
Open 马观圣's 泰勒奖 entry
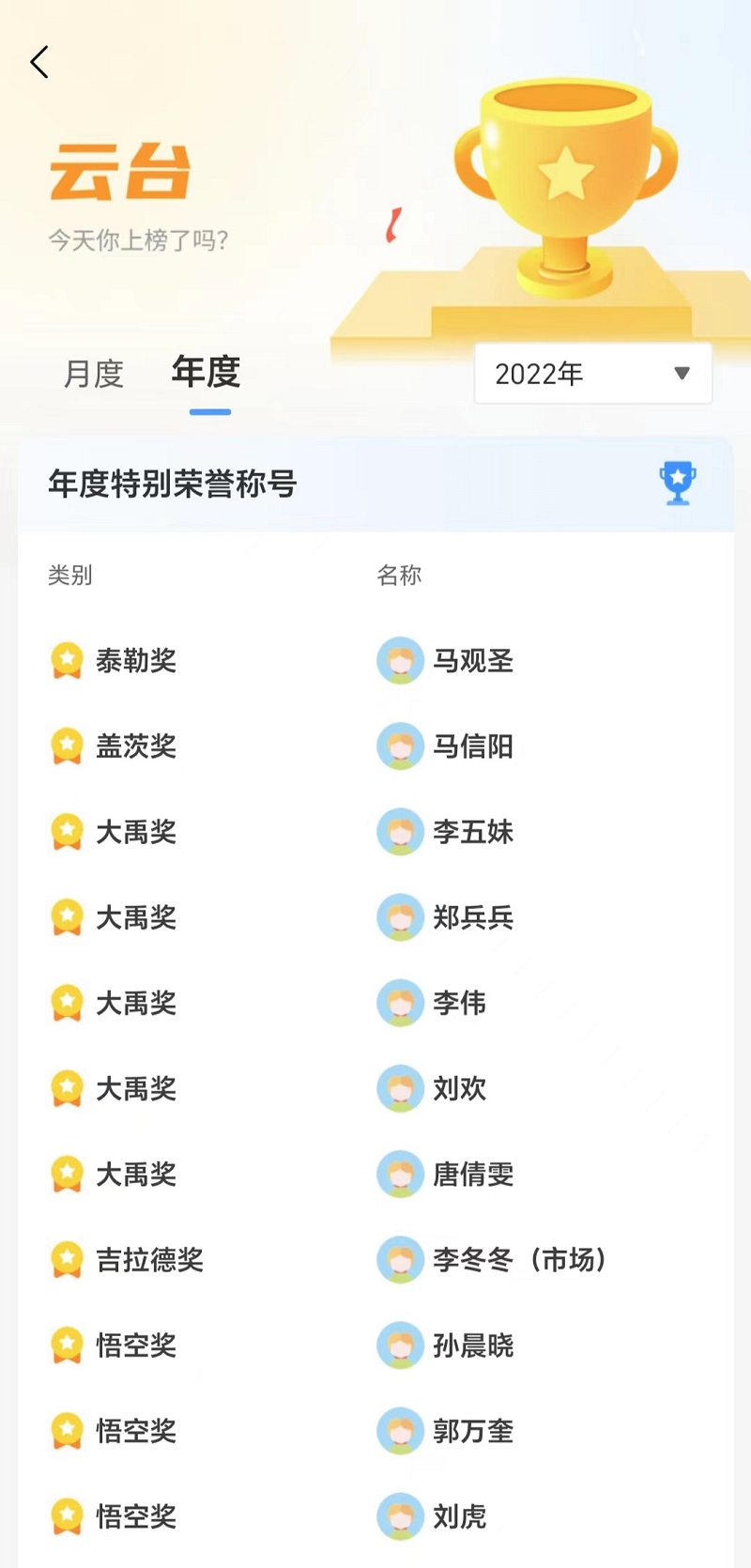375,661
